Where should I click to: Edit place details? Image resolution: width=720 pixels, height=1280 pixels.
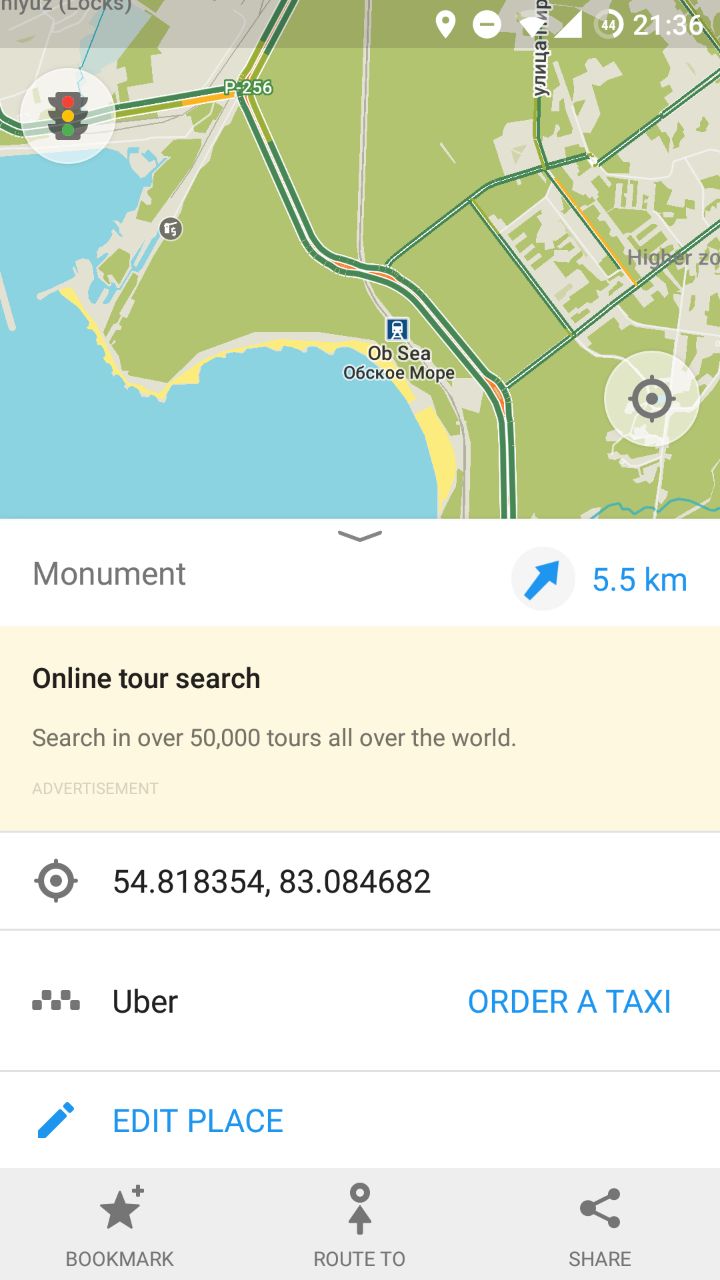pos(198,1121)
